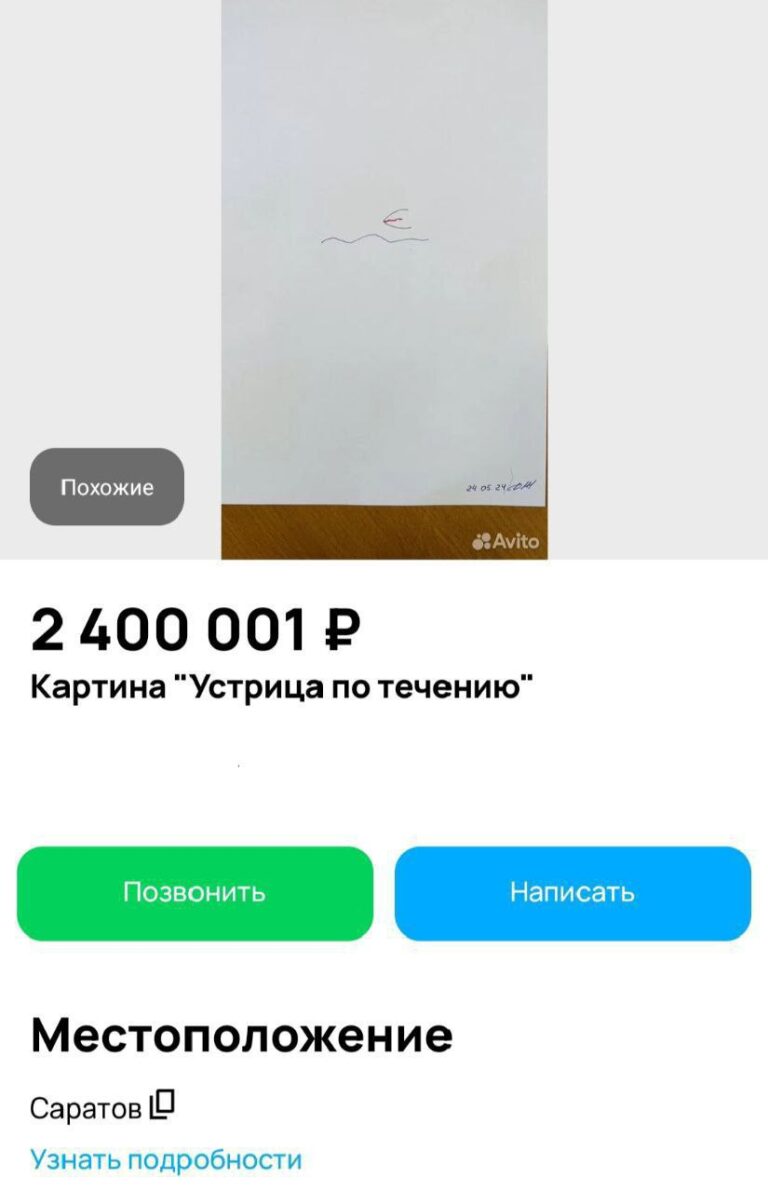Image resolution: width=768 pixels, height=1192 pixels.
Task: Copy the Саратов location address
Action: point(163,1105)
